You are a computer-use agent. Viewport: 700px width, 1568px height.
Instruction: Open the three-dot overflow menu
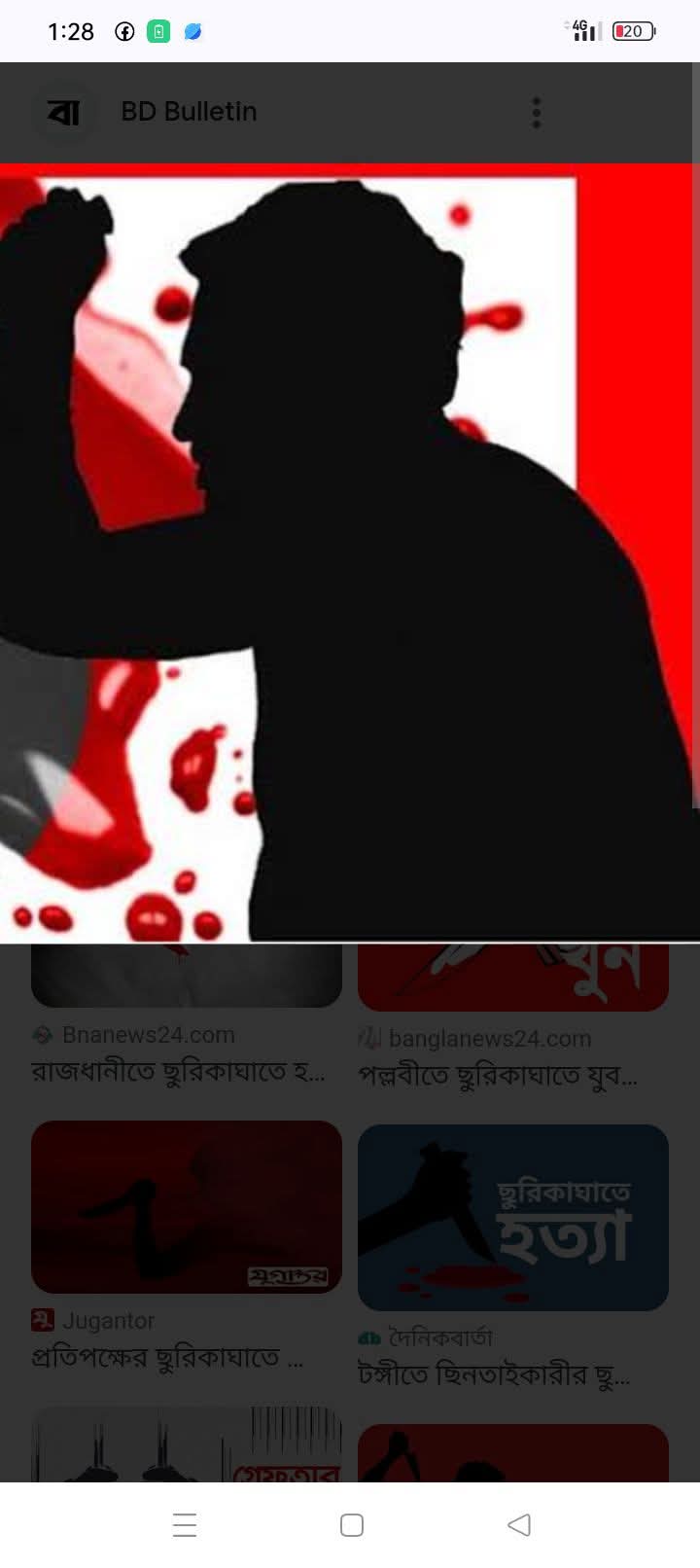(x=536, y=113)
